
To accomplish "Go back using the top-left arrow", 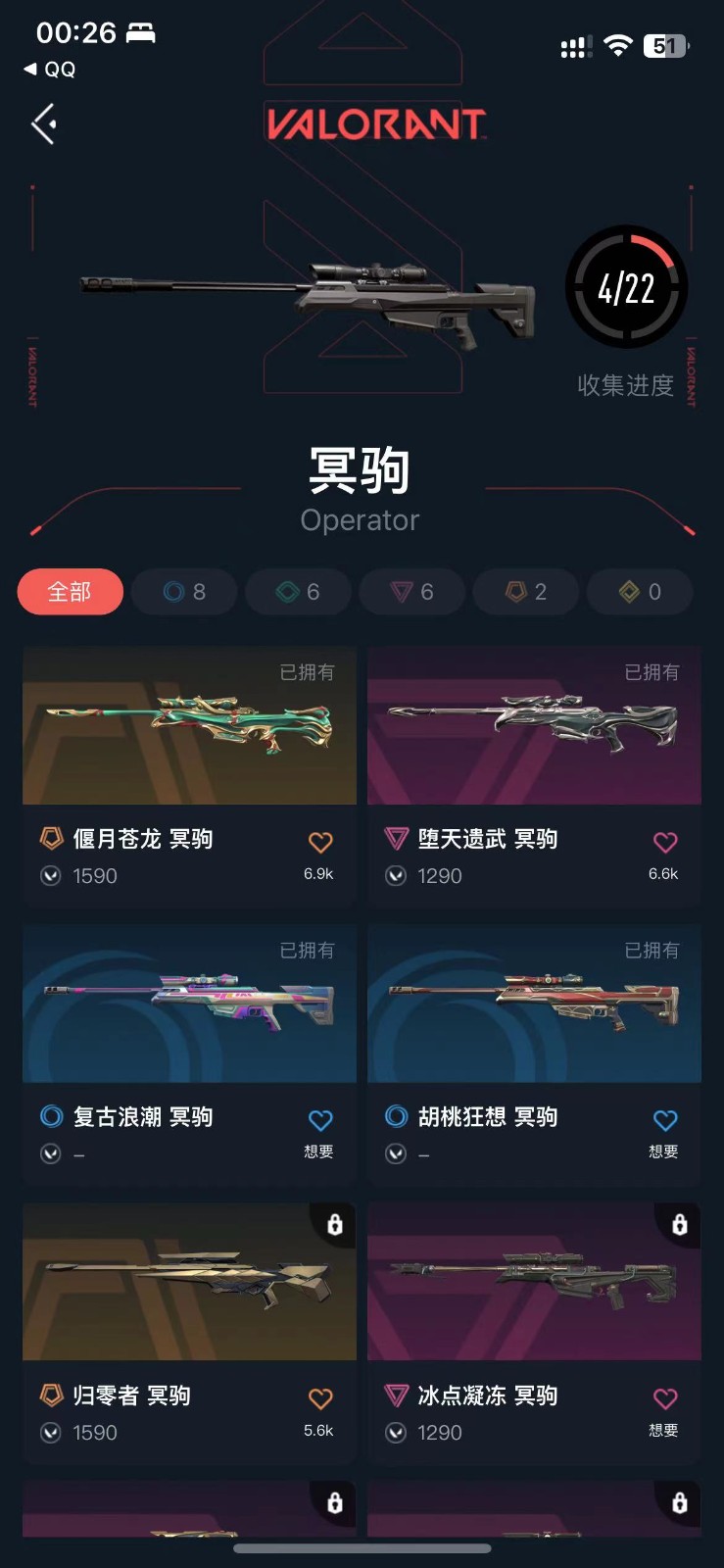I will pos(43,124).
